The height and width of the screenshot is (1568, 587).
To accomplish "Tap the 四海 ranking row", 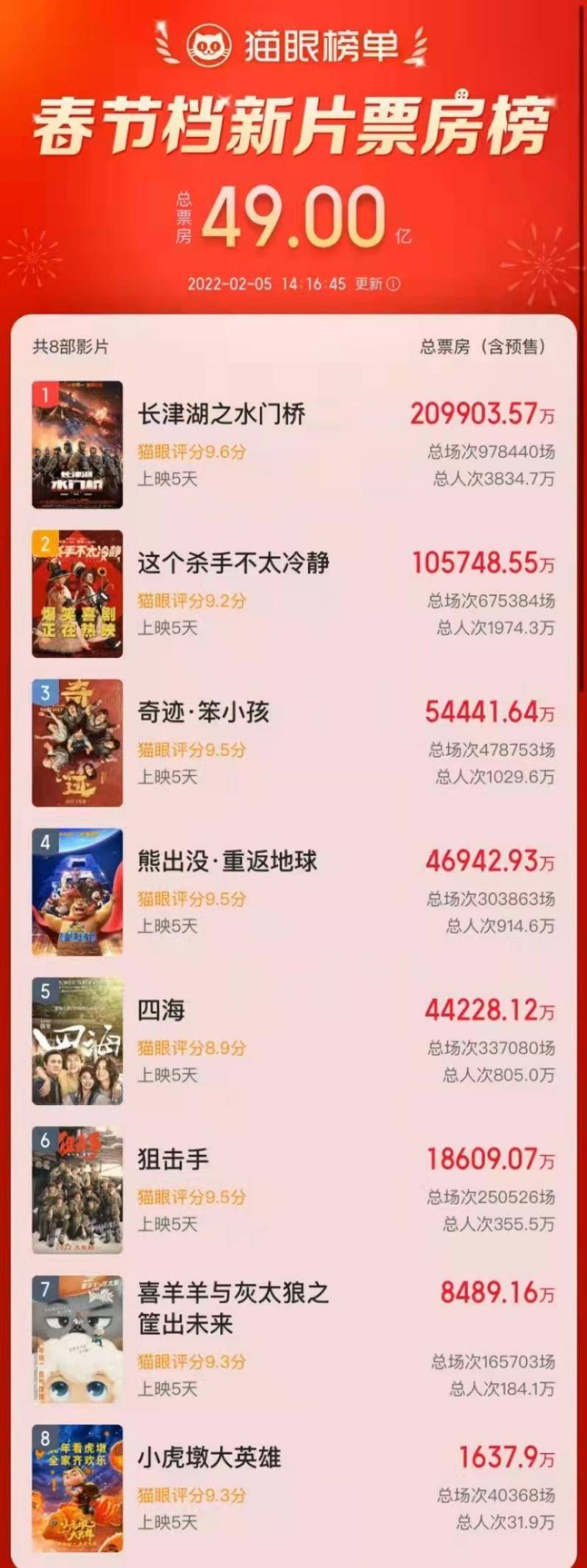I will (x=162, y=1011).
